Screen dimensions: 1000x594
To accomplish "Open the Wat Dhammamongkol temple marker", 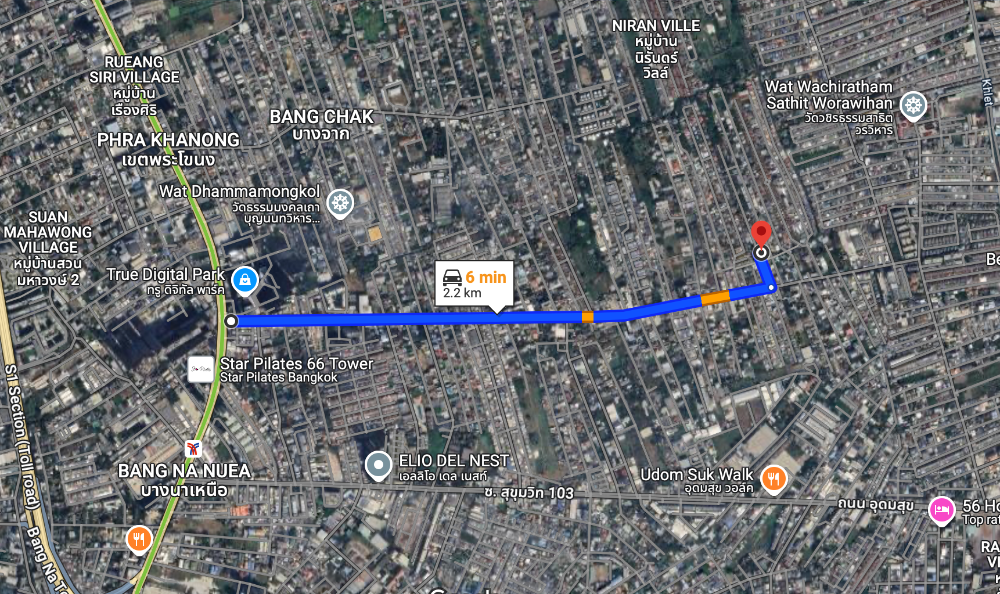I will (x=341, y=203).
